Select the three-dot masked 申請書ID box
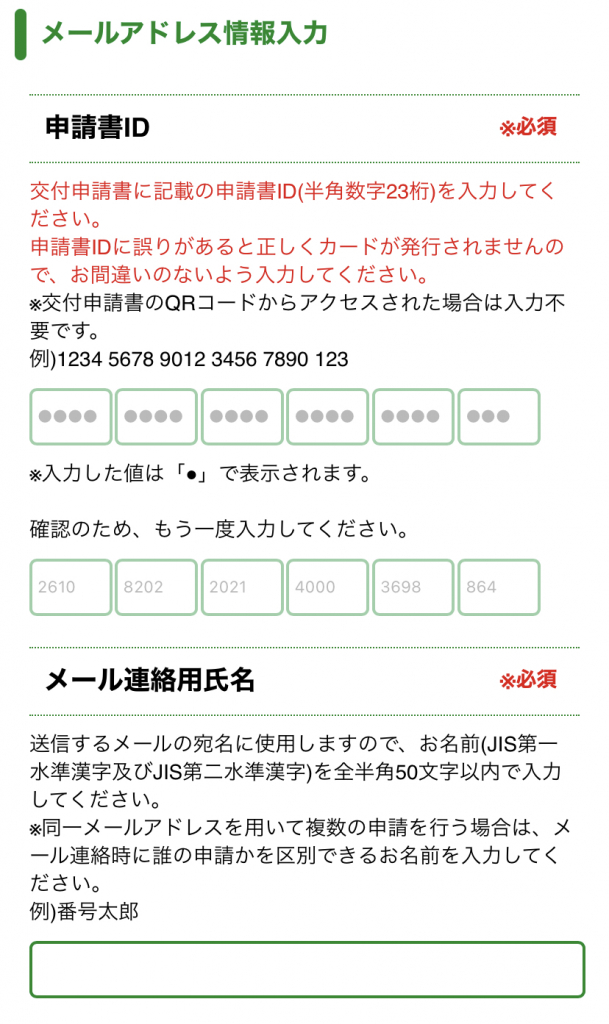Viewport: 609px width, 1024px height. [499, 416]
